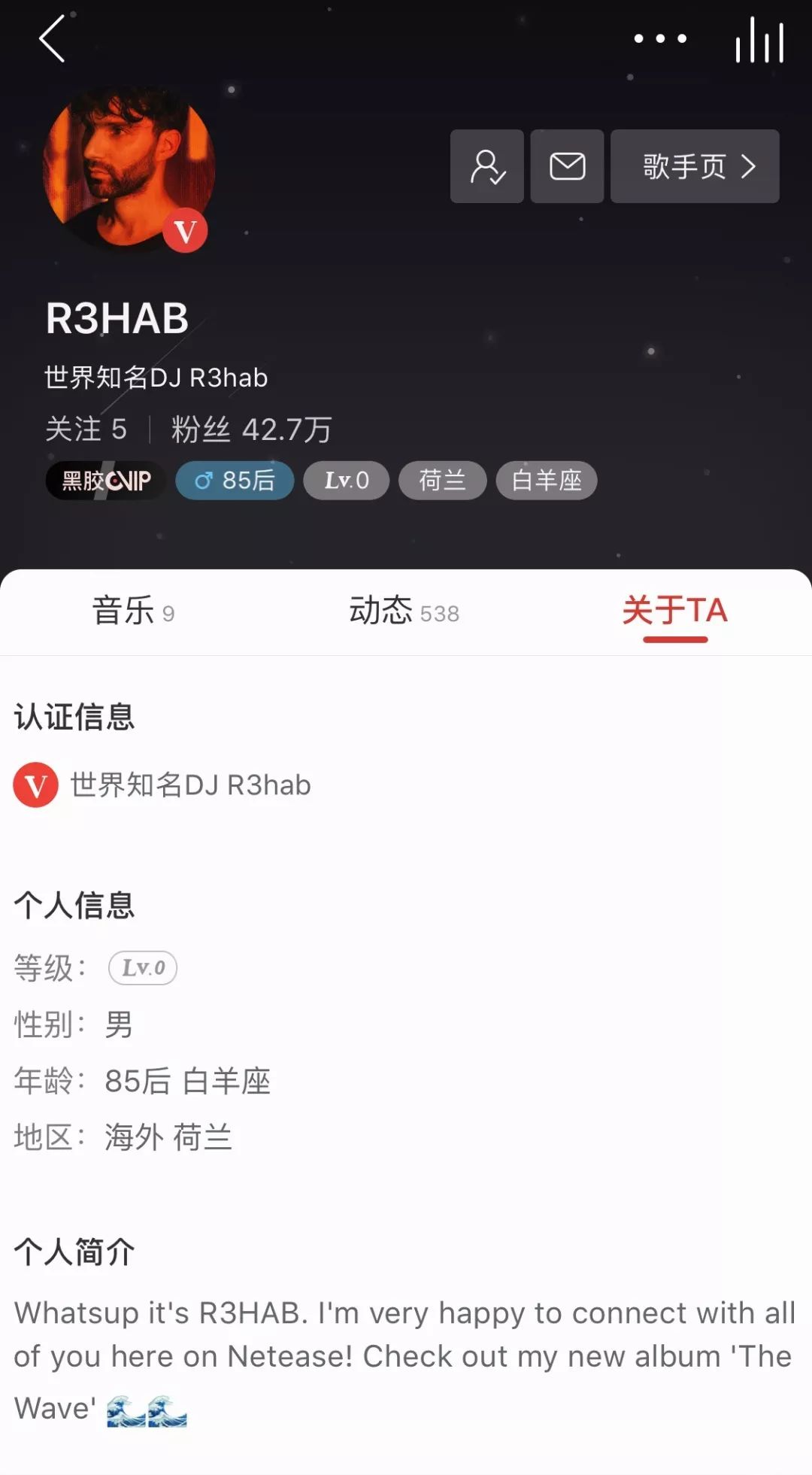Open the 关注 5 following list
This screenshot has width=812, height=1475.
click(86, 429)
